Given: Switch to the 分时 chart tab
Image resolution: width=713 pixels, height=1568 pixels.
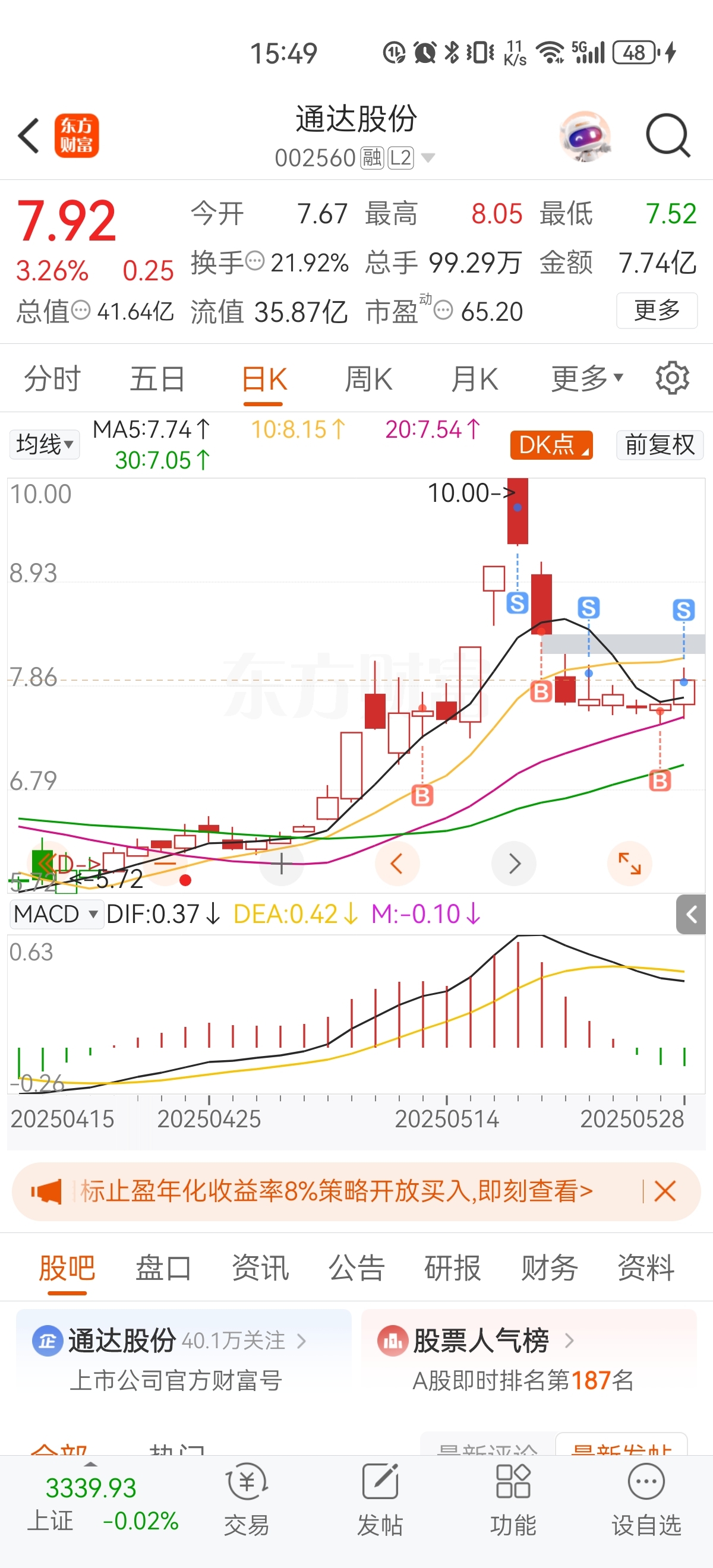Looking at the screenshot, I should [52, 378].
